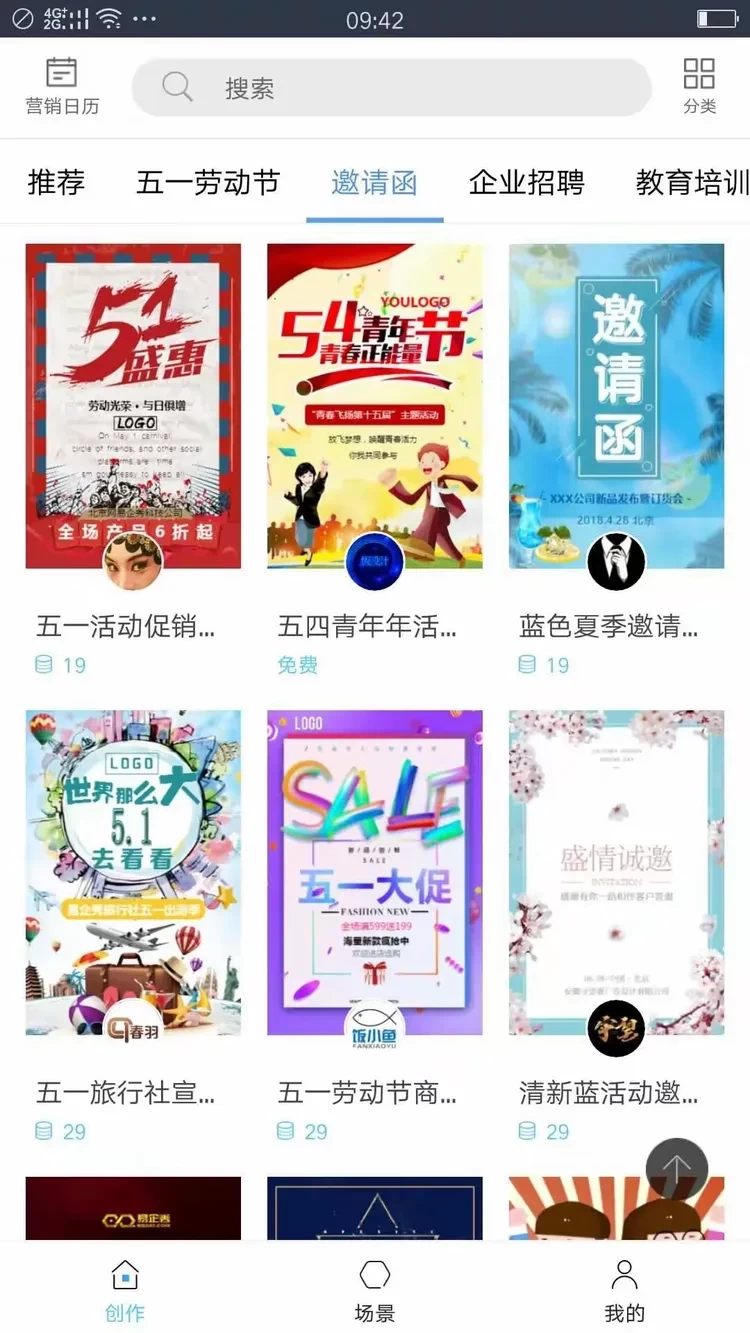Tap the 搜索 search box

(x=392, y=88)
